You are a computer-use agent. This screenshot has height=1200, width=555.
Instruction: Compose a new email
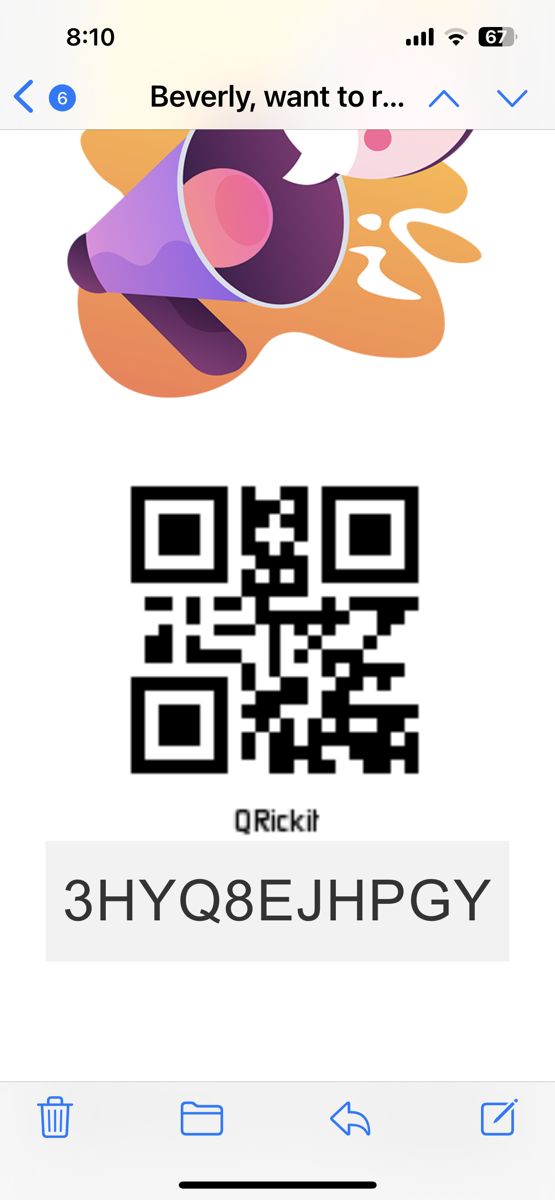499,1116
